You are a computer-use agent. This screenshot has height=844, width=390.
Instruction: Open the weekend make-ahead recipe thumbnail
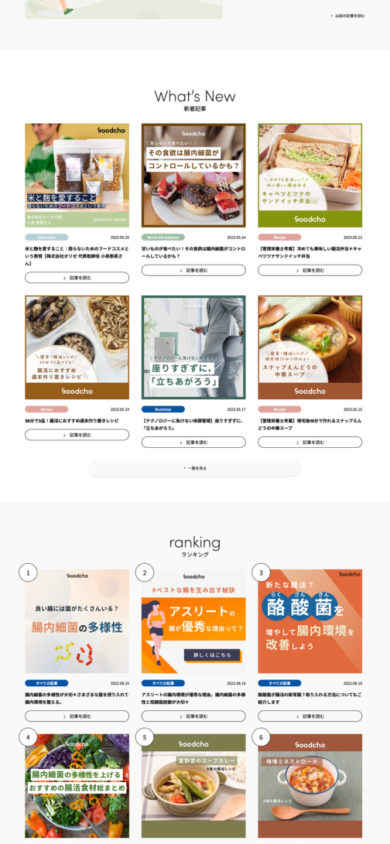[77, 347]
